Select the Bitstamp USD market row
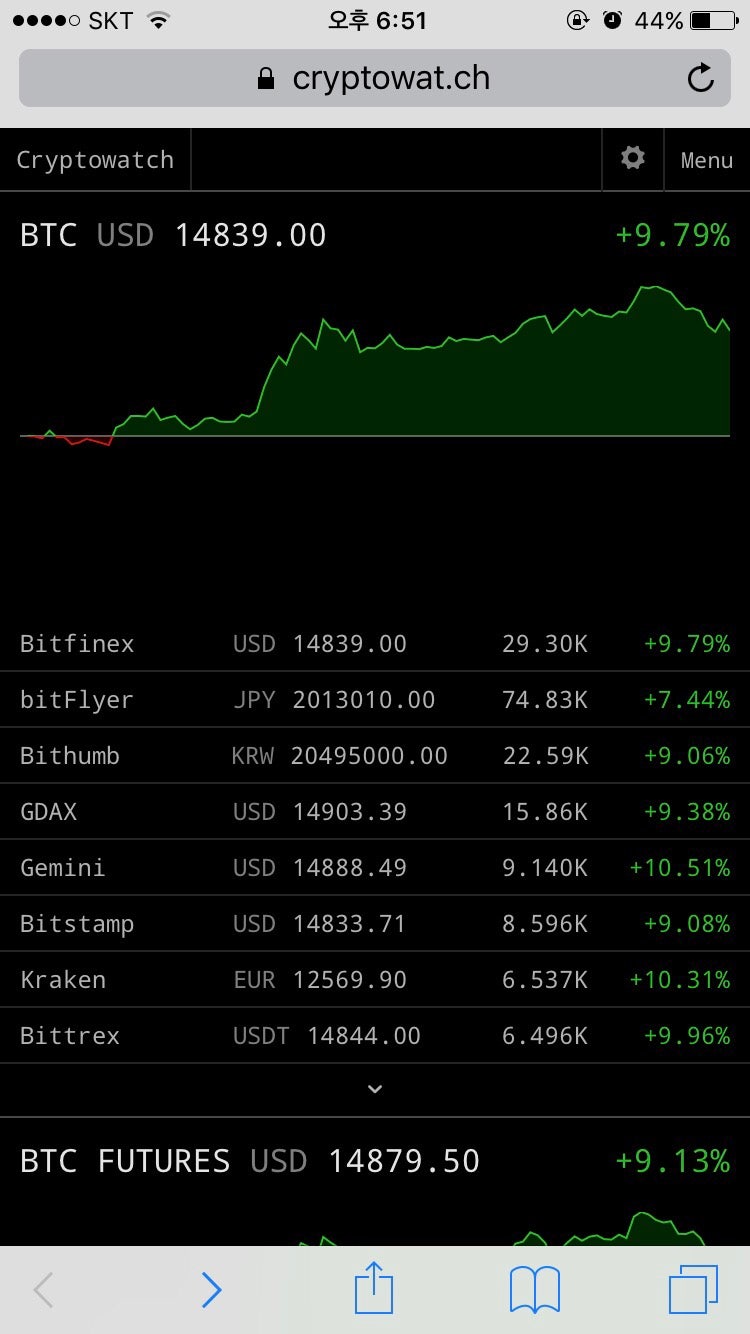750x1334 pixels. [375, 924]
